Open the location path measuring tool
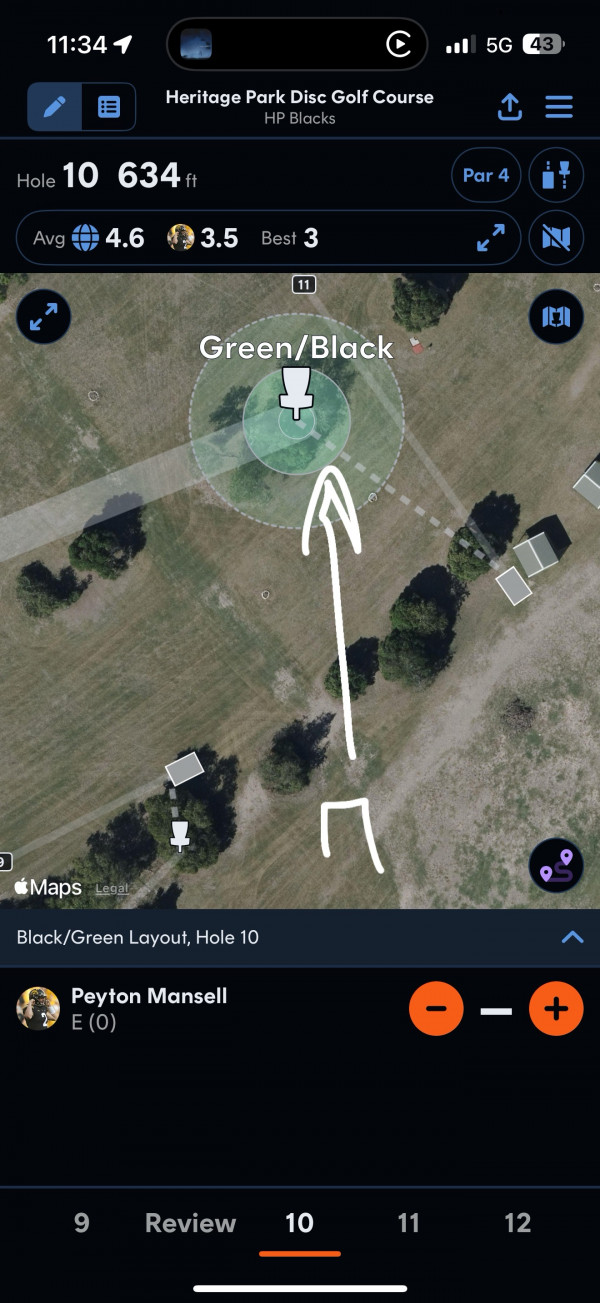 [555, 865]
